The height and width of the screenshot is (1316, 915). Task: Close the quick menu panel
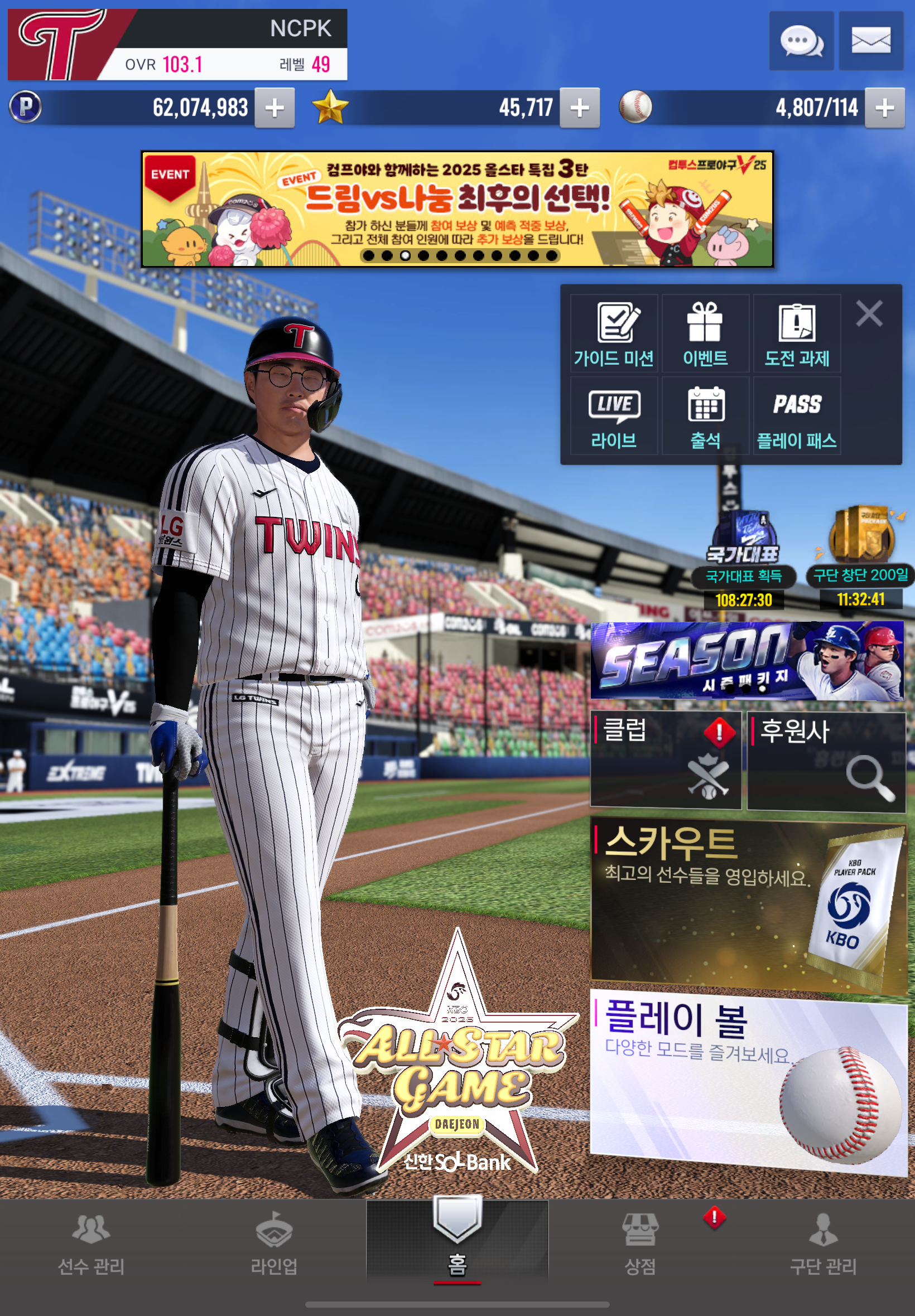[x=869, y=314]
